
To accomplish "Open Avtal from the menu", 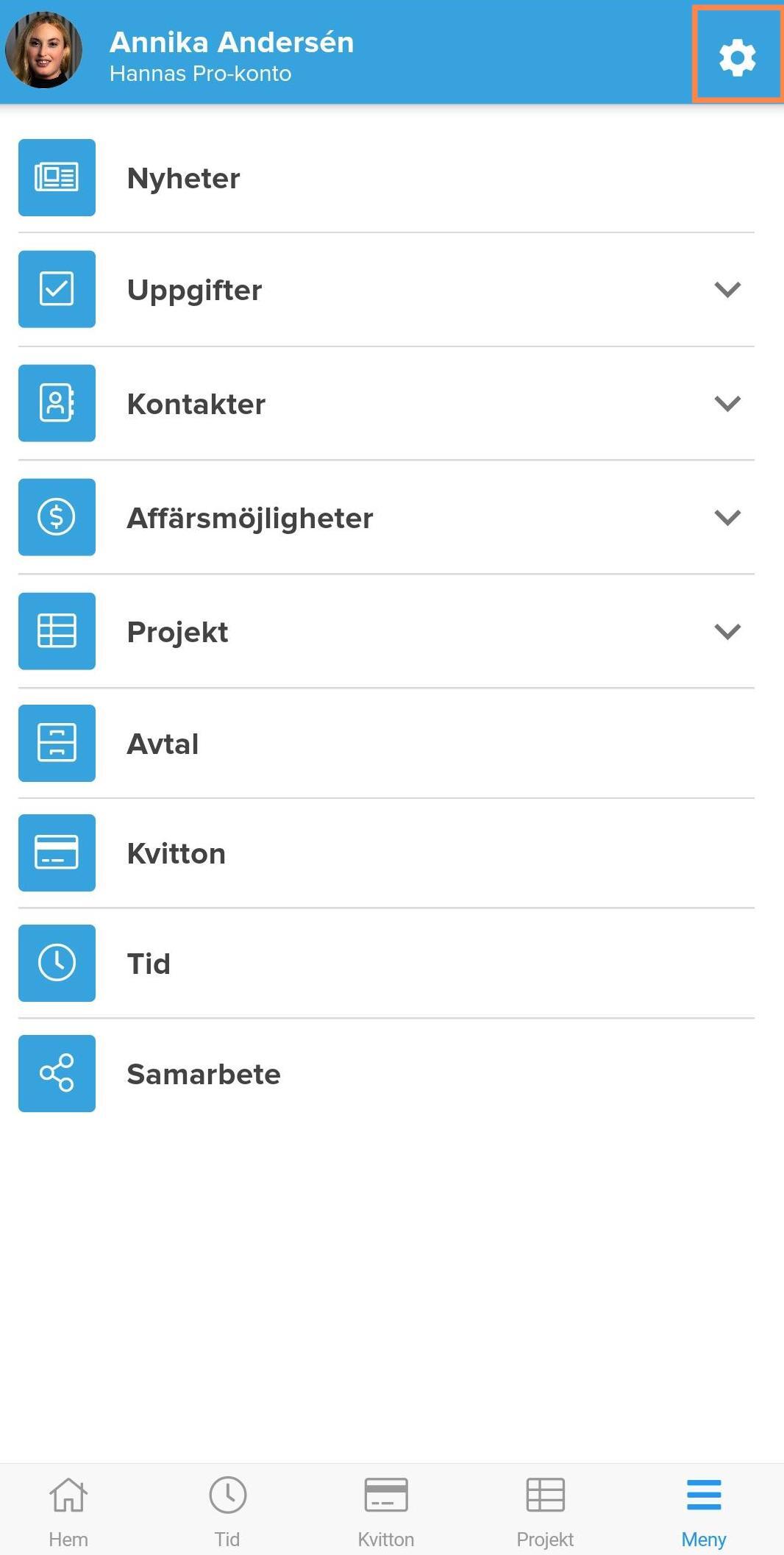I will click(386, 743).
